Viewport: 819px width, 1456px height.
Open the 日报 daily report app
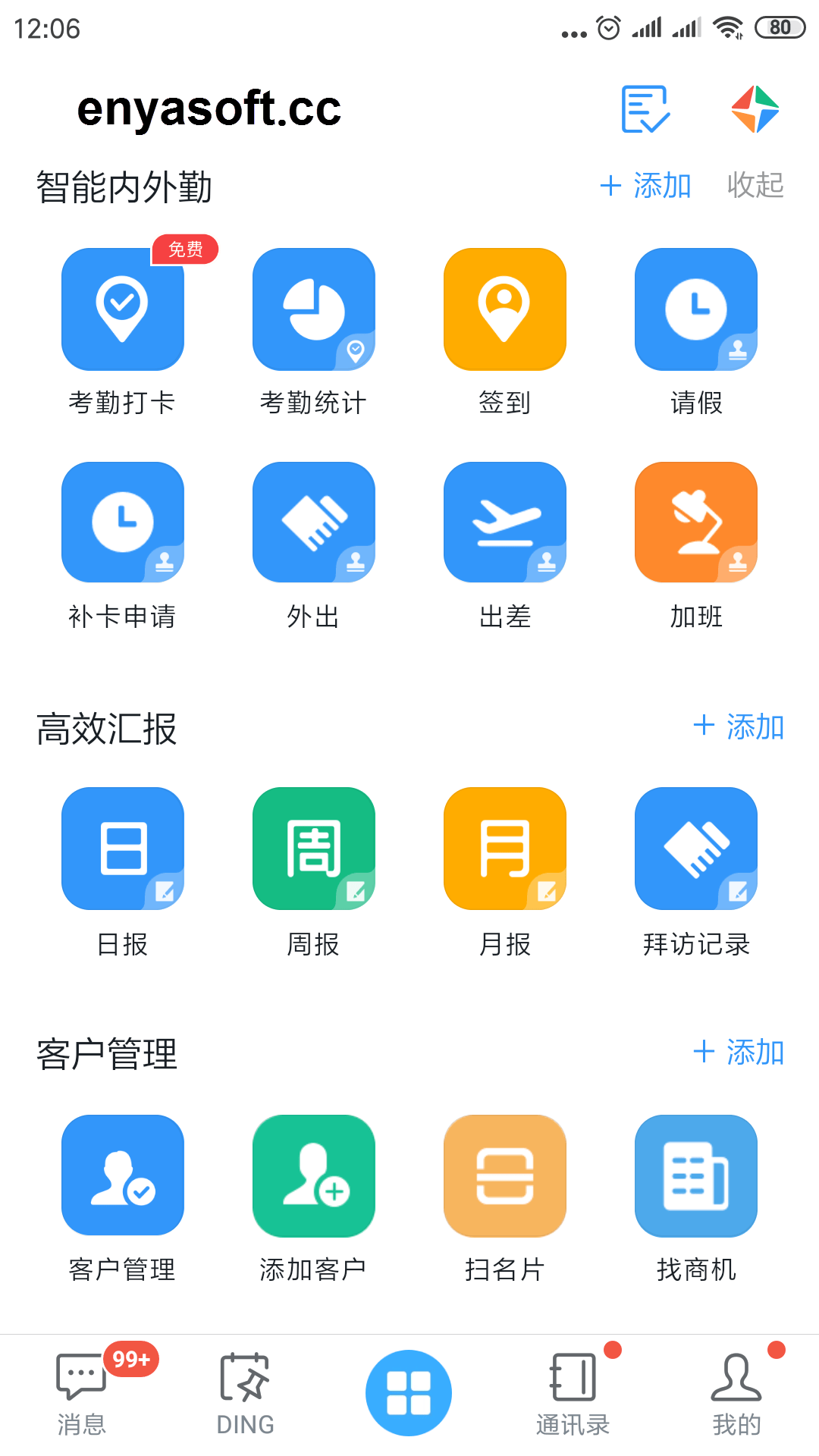[x=122, y=848]
